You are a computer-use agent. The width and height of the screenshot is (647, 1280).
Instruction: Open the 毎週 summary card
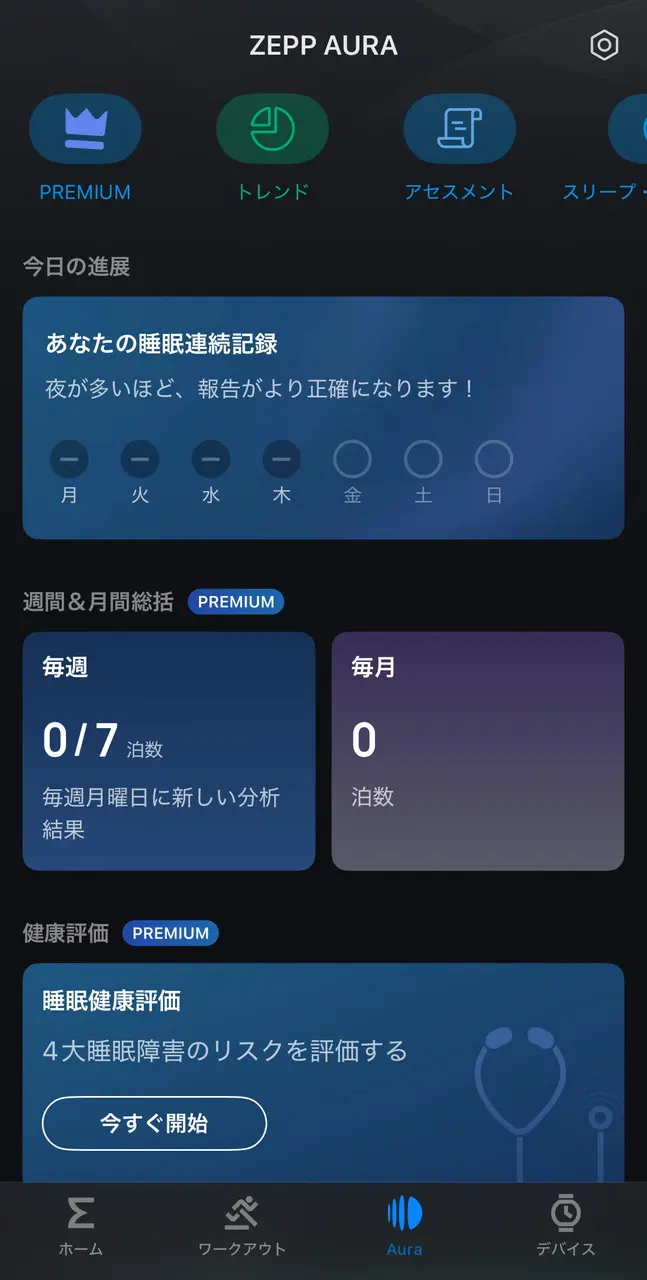coord(168,750)
